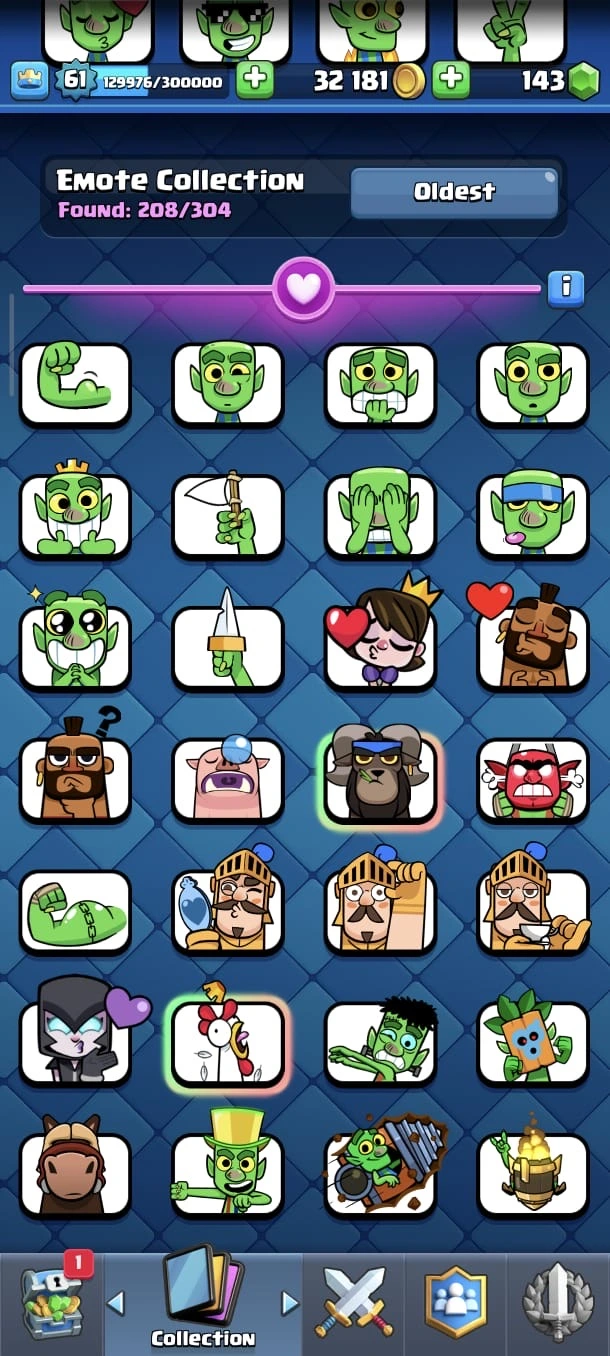This screenshot has width=610, height=1356.
Task: Open the heart marker on the purple bar
Action: click(304, 288)
